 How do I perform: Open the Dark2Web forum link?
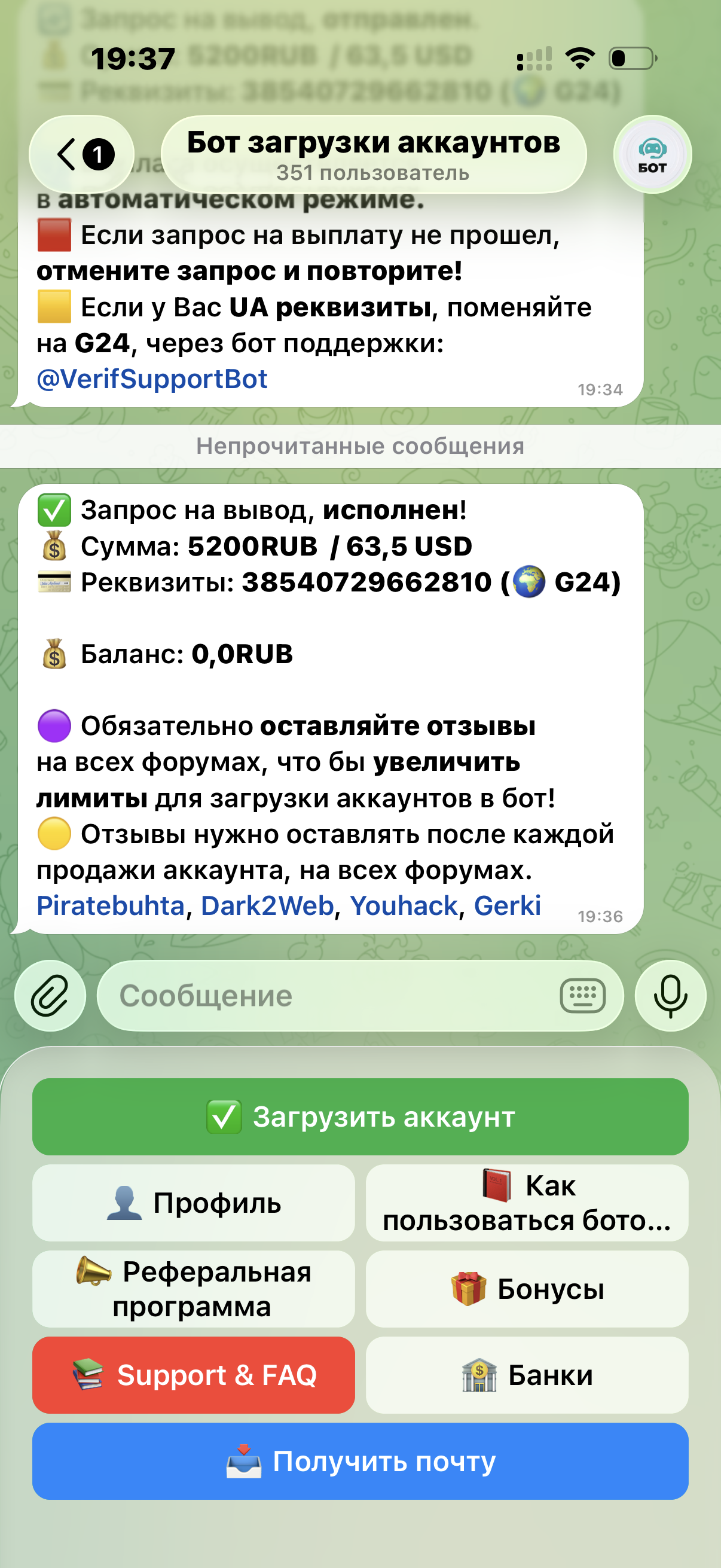[x=267, y=907]
